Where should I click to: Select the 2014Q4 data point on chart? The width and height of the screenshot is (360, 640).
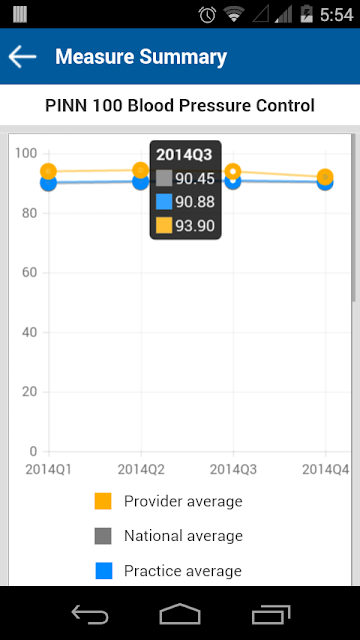[325, 177]
